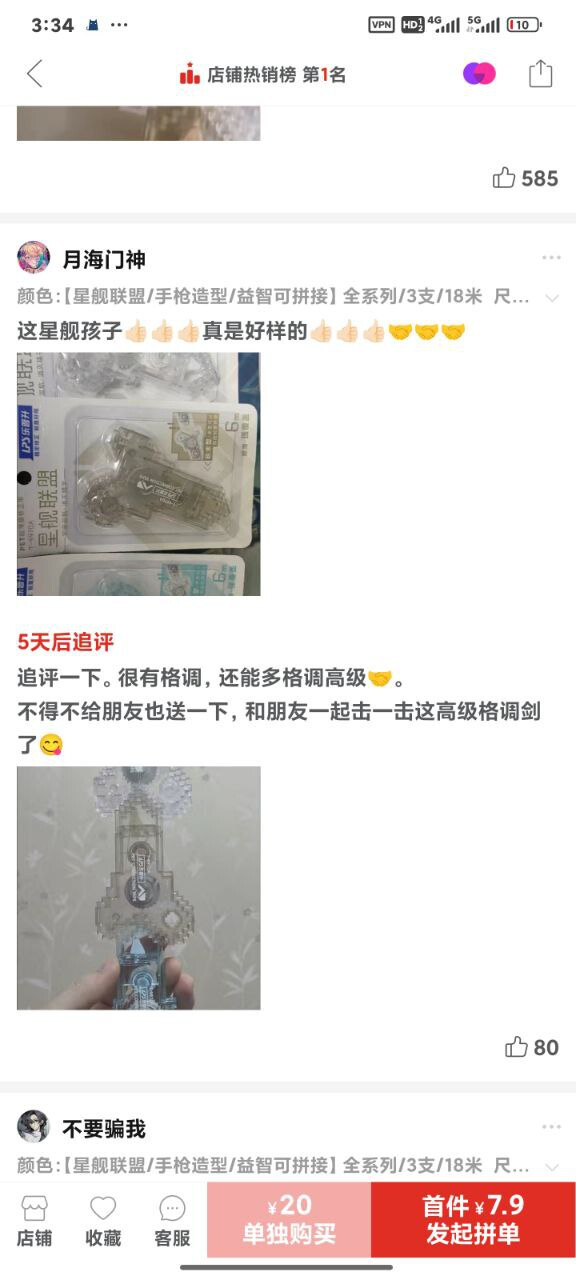Open the more options menu on 月海门神's review
This screenshot has width=576, height=1280.
tap(551, 258)
